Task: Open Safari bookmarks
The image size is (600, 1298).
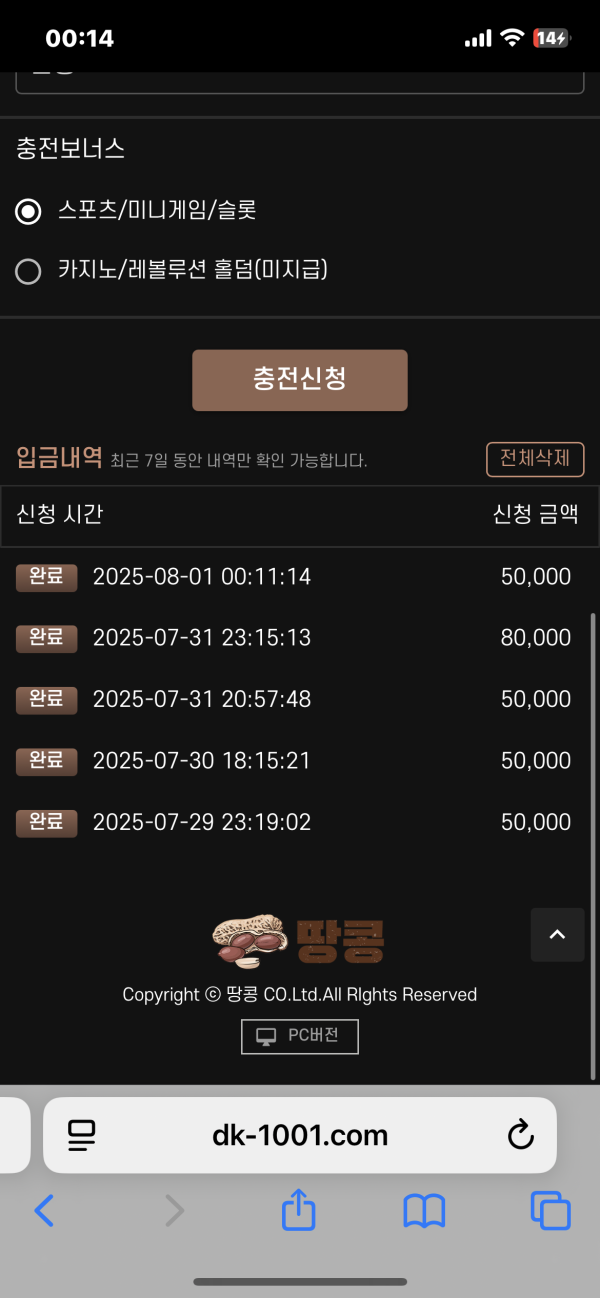Action: click(424, 1212)
